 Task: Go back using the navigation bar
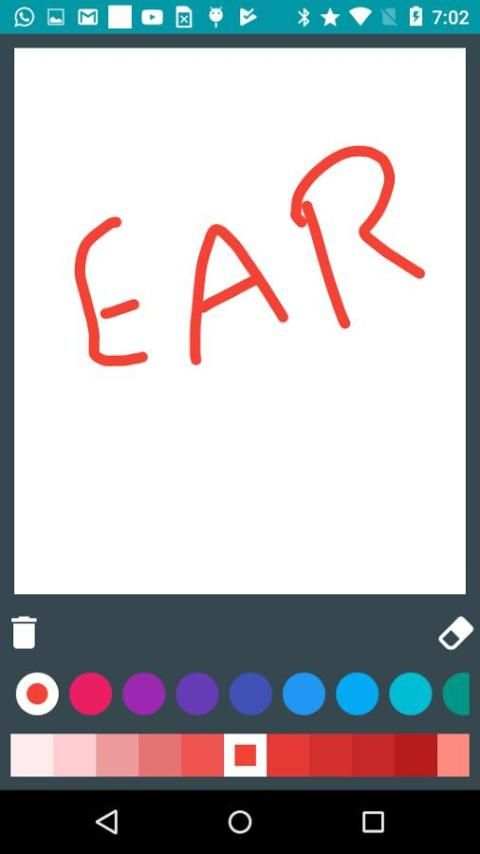[107, 821]
